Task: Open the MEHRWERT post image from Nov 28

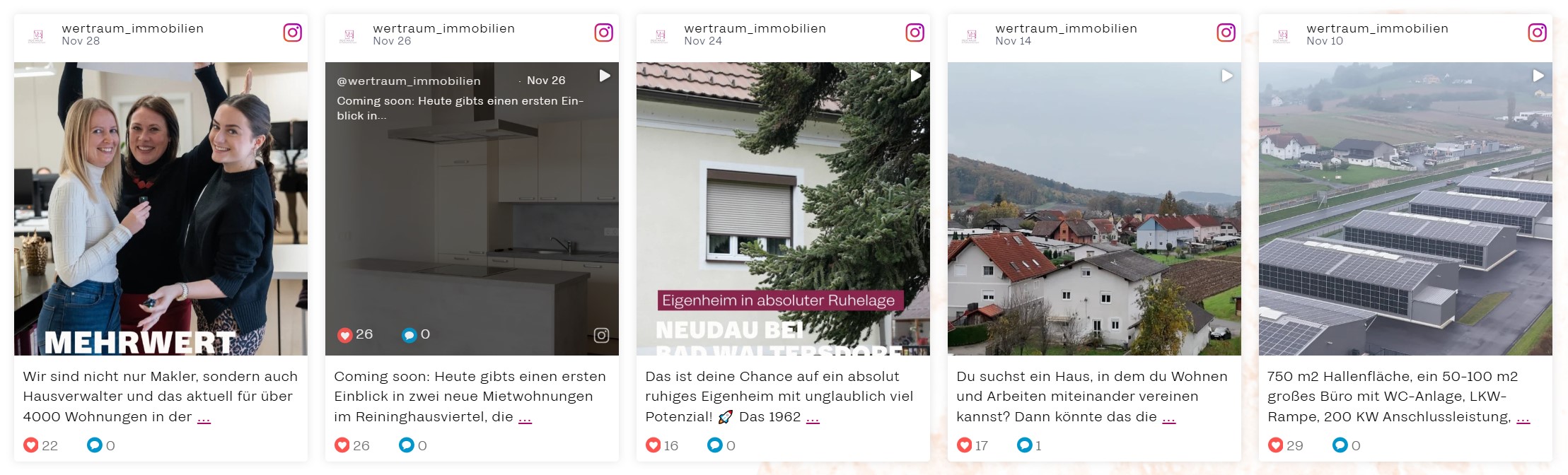Action: pyautogui.click(x=161, y=209)
